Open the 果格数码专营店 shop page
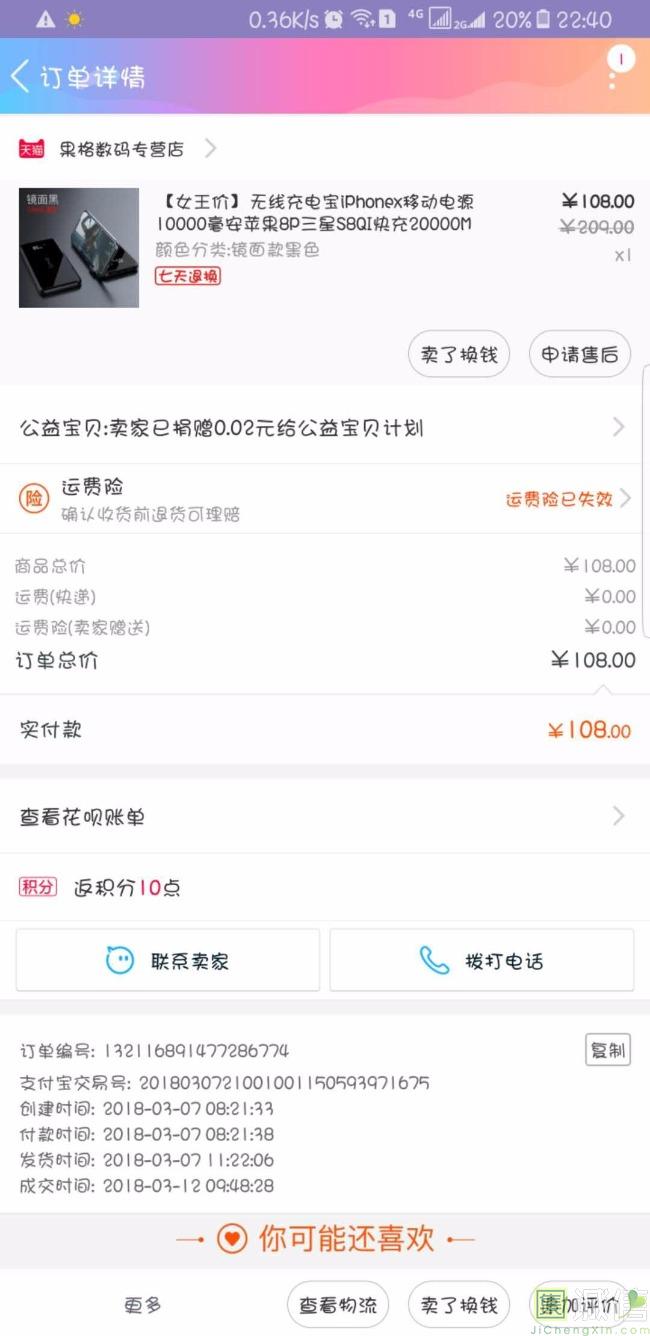The image size is (650, 1336). pos(118,149)
